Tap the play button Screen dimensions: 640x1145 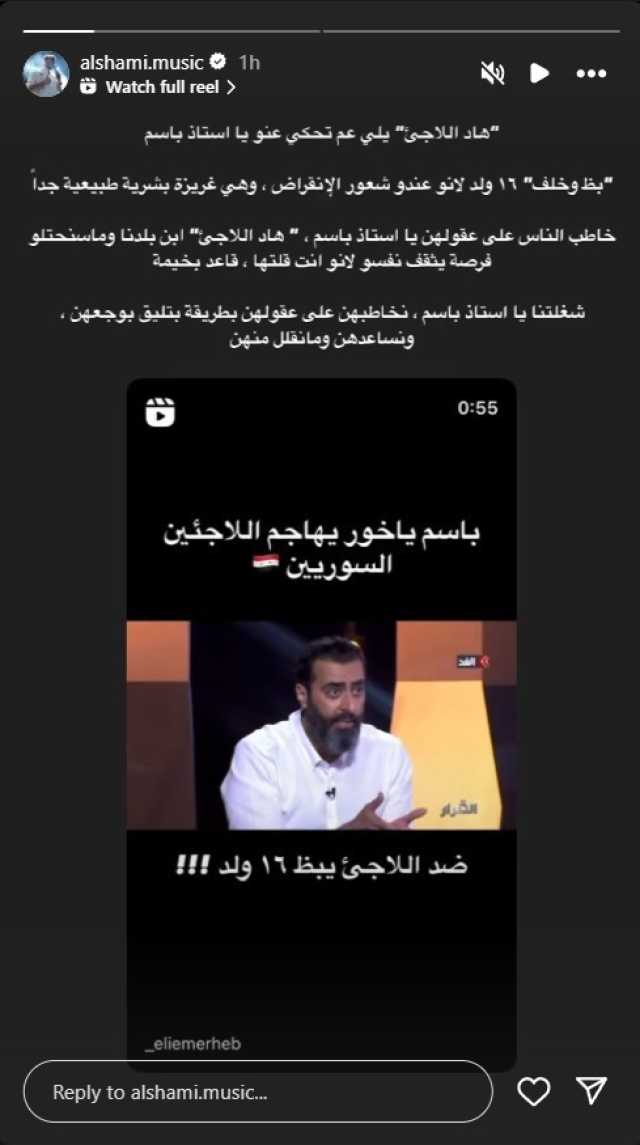539,73
